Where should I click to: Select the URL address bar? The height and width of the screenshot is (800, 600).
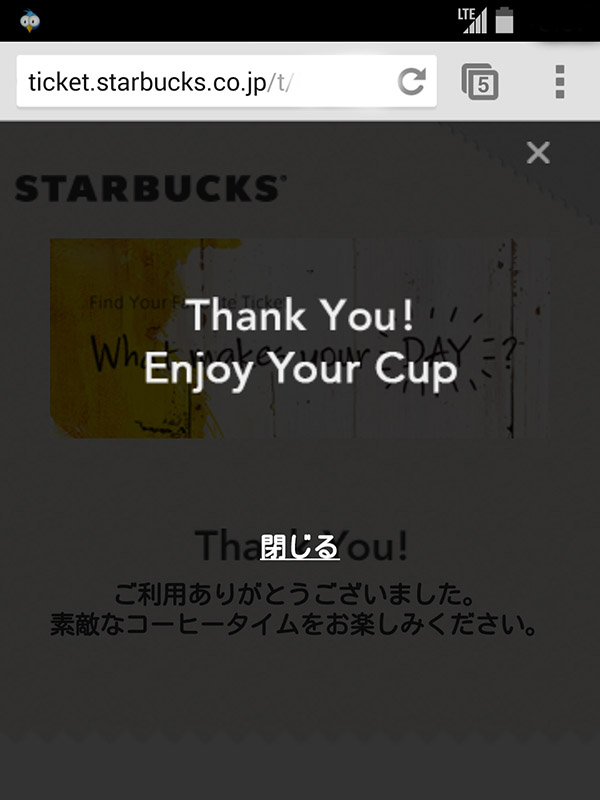pyautogui.click(x=200, y=82)
